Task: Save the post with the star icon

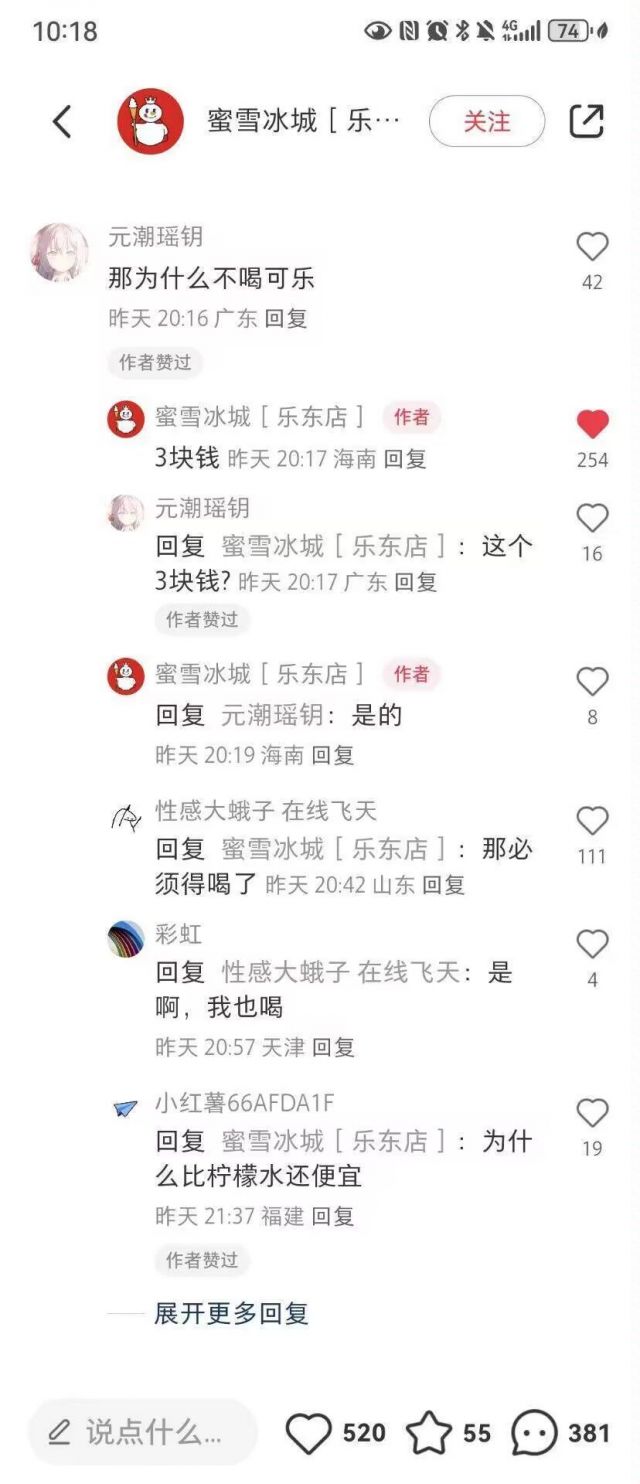Action: click(429, 1433)
